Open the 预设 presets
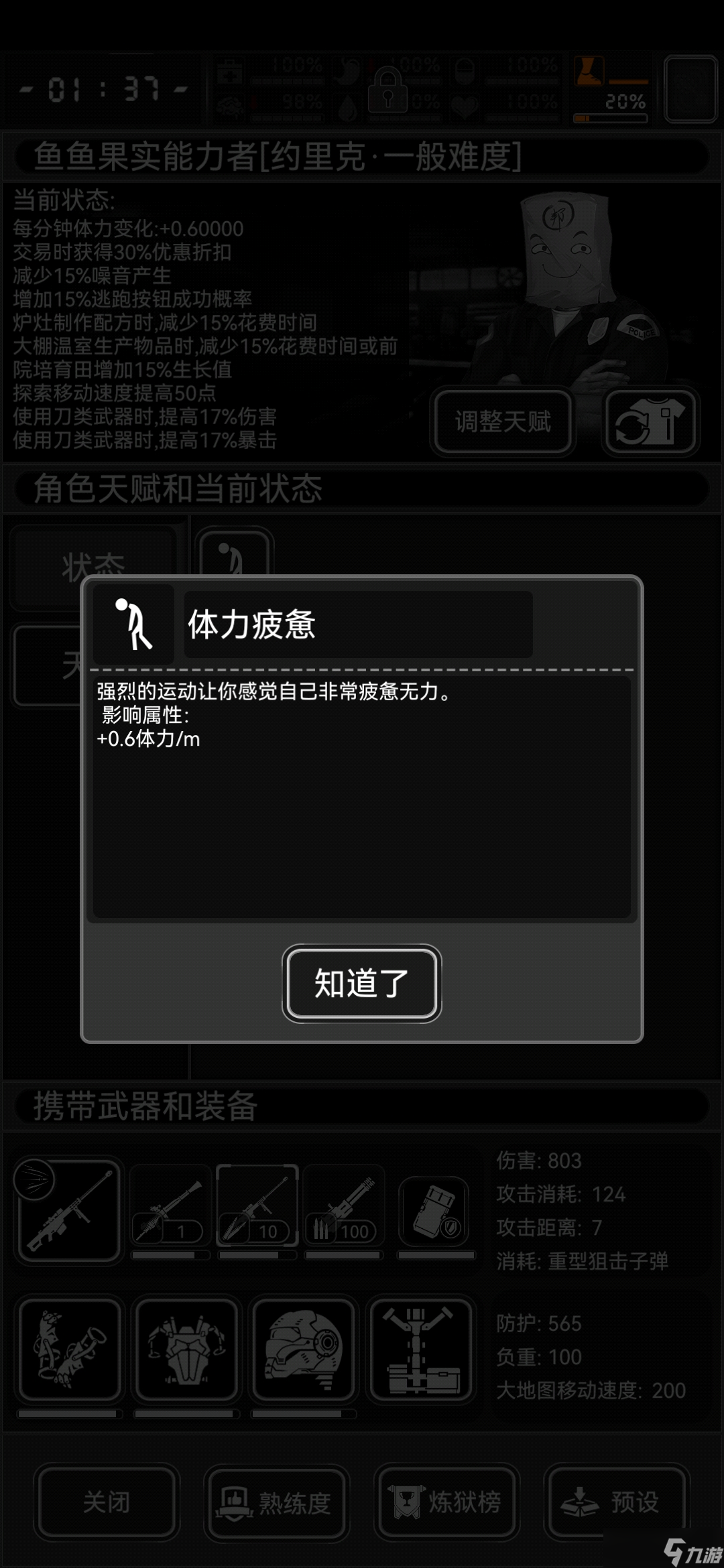 pos(617,1502)
